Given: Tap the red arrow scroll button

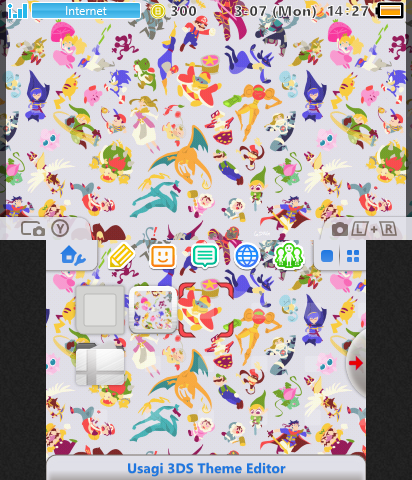Looking at the screenshot, I should 356,363.
